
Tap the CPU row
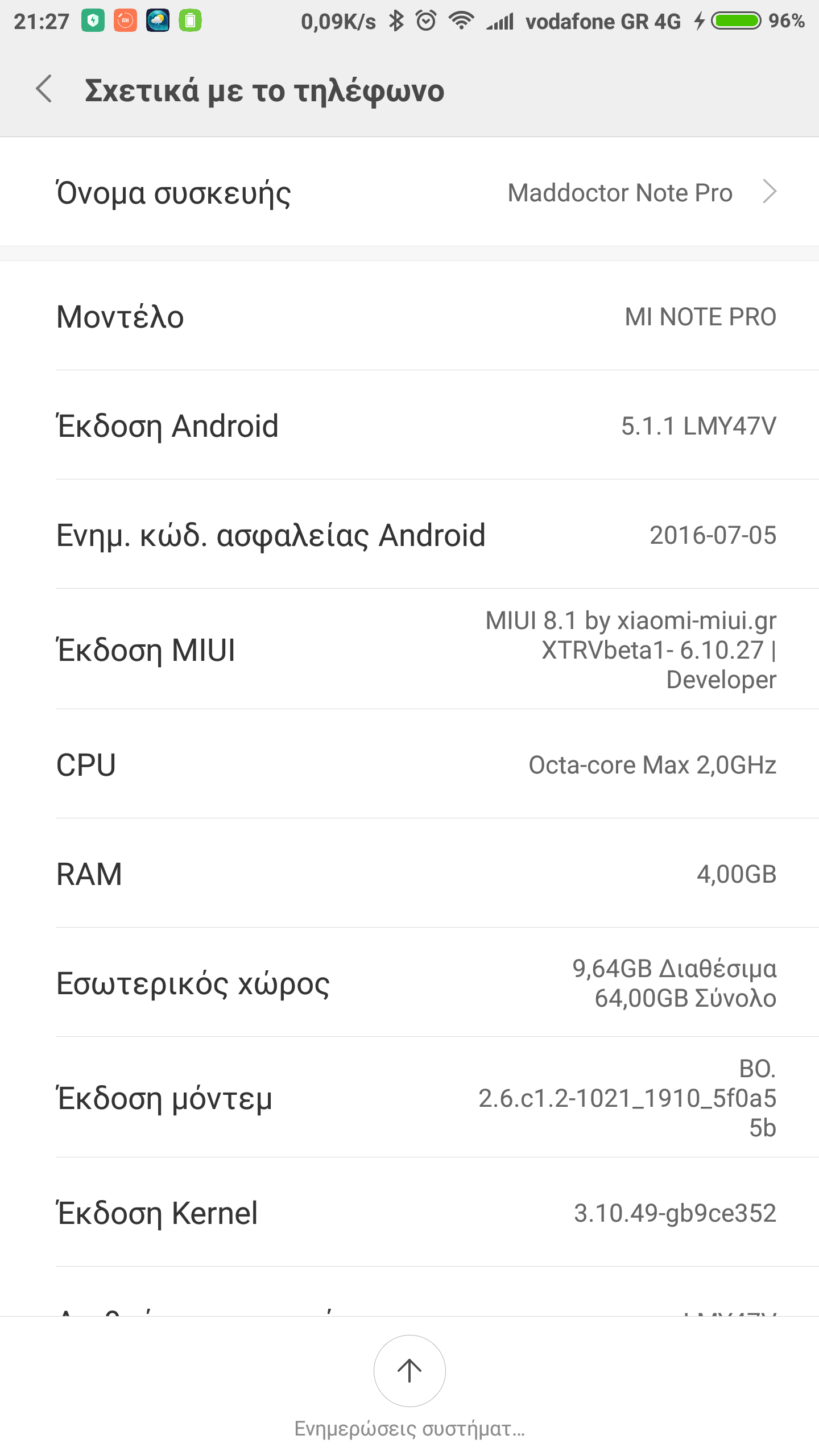pyautogui.click(x=409, y=764)
